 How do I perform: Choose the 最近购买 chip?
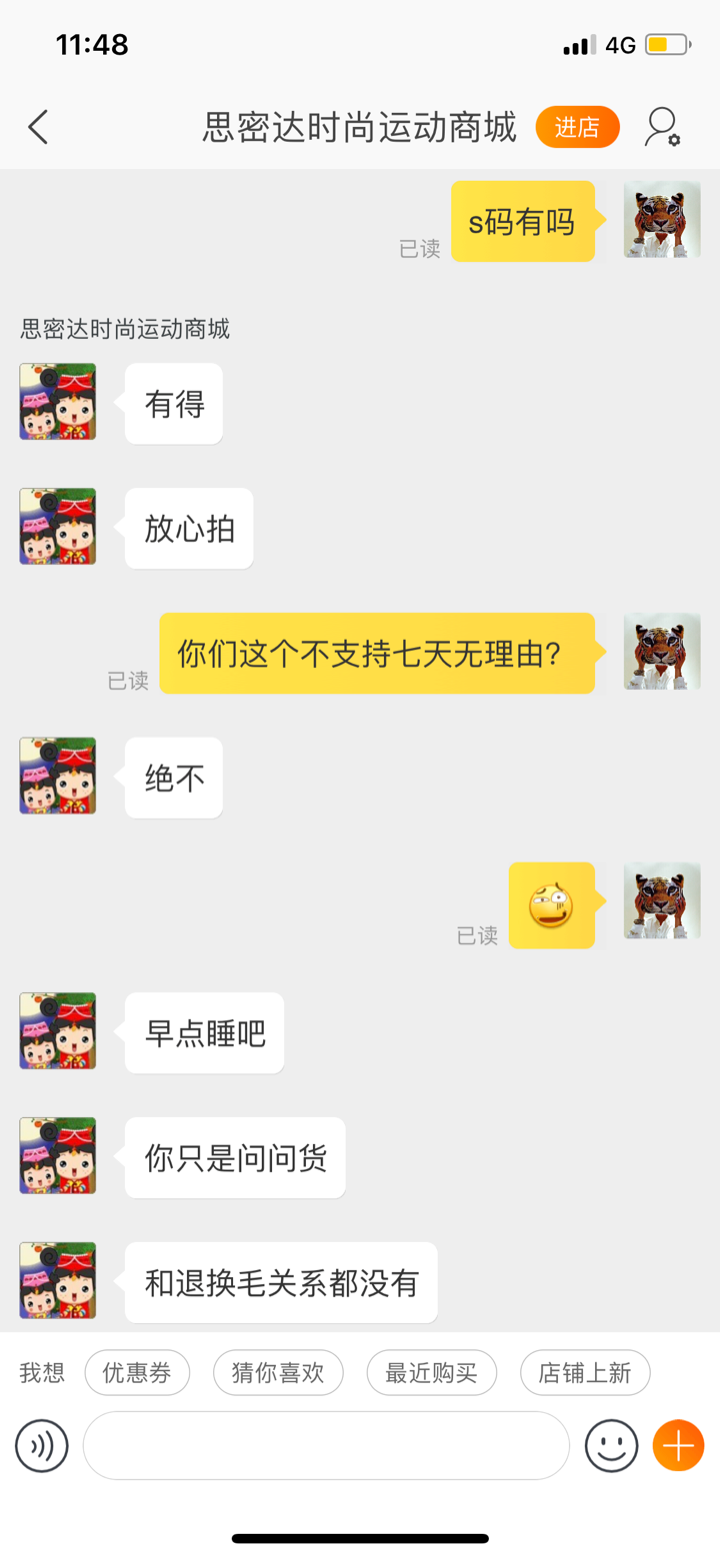pos(431,1373)
